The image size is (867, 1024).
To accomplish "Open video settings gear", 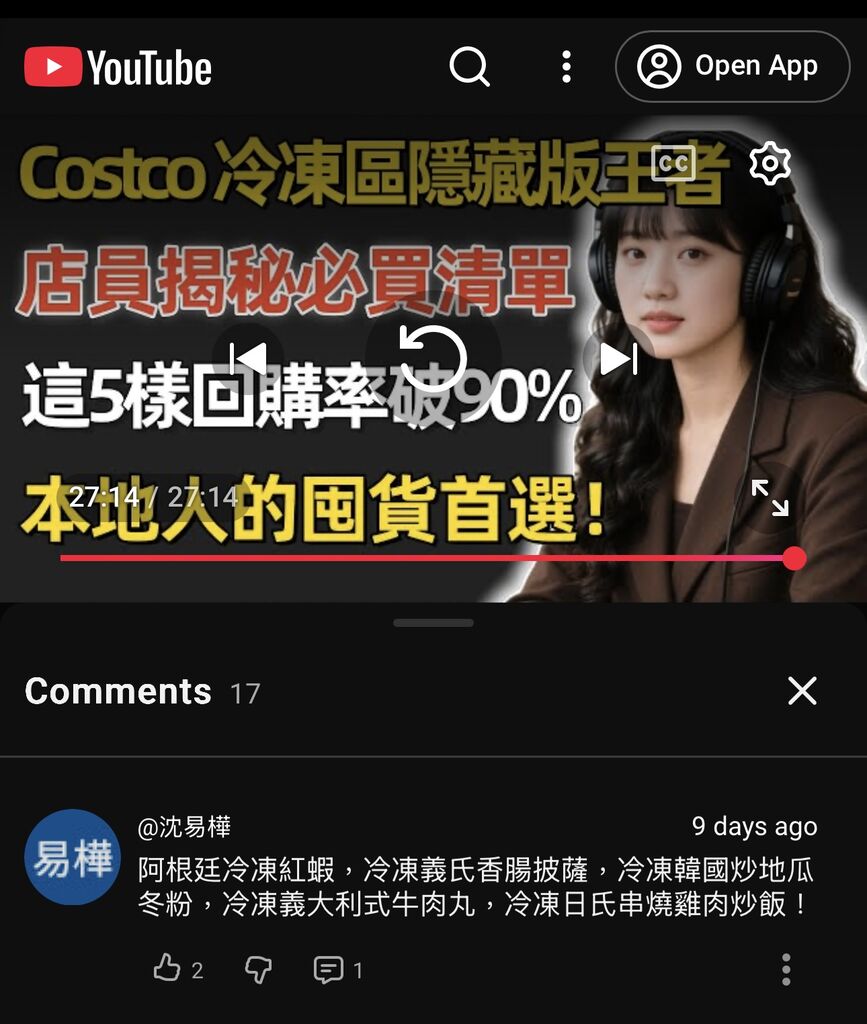I will tap(769, 163).
